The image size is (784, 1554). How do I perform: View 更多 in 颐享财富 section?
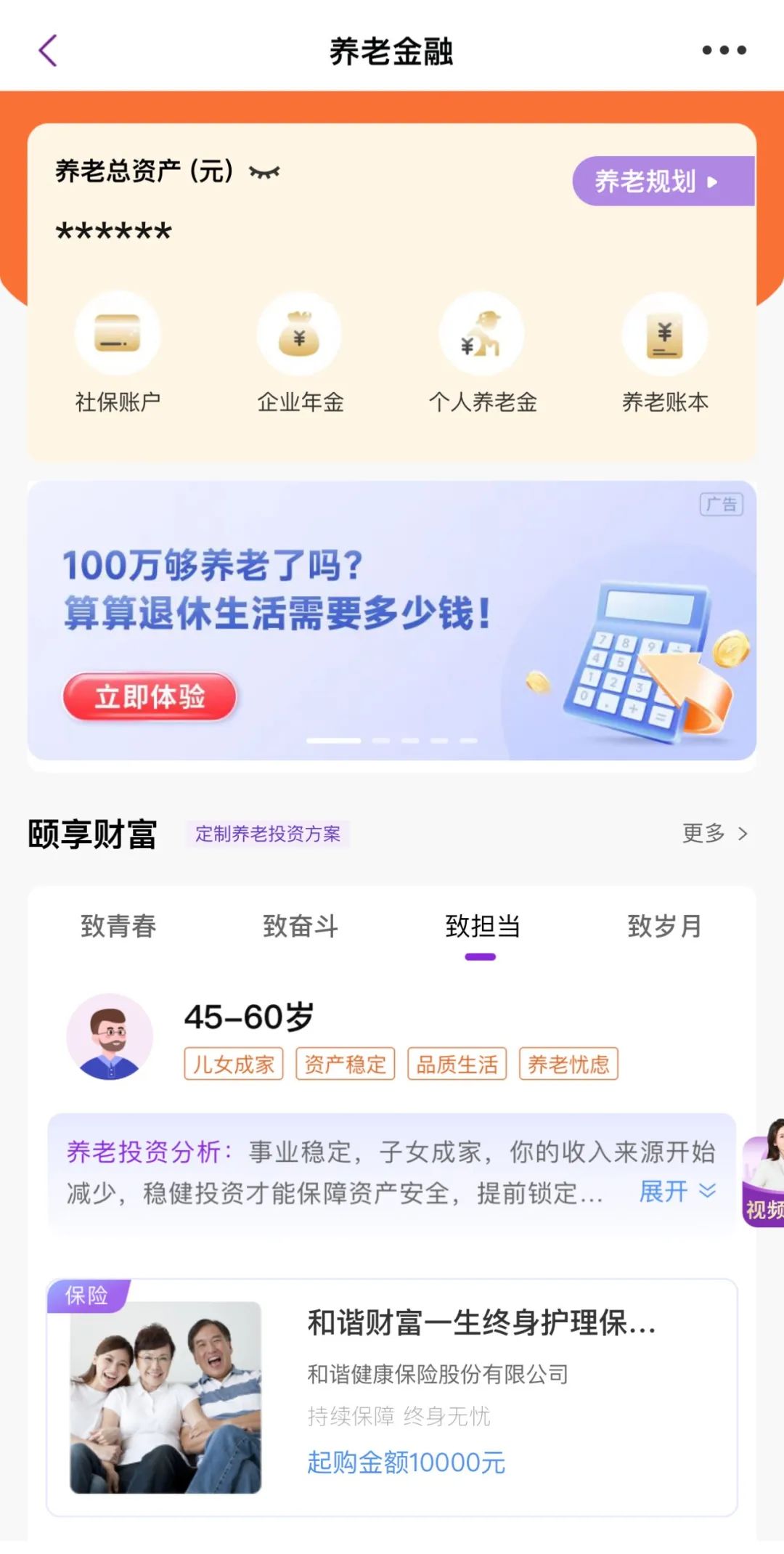tap(714, 833)
